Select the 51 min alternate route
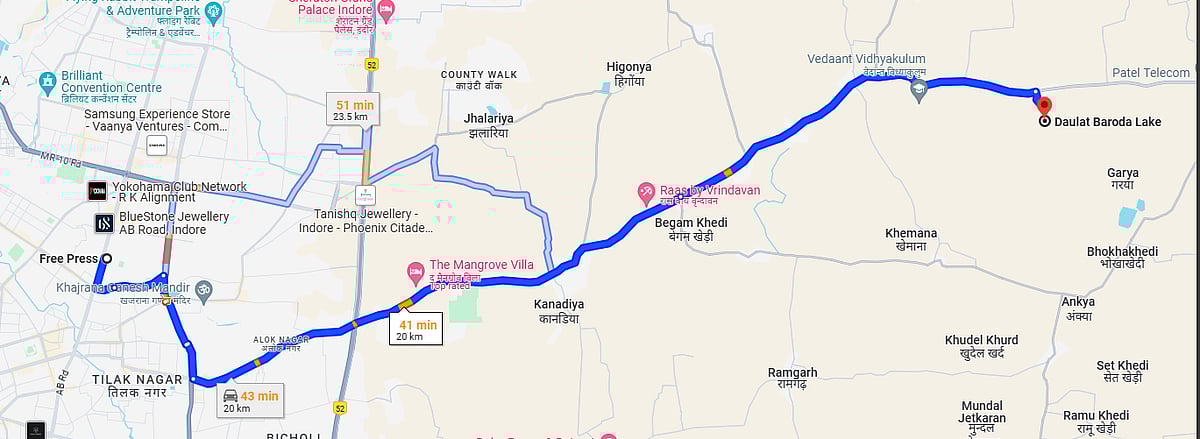This screenshot has width=1200, height=439. [355, 110]
